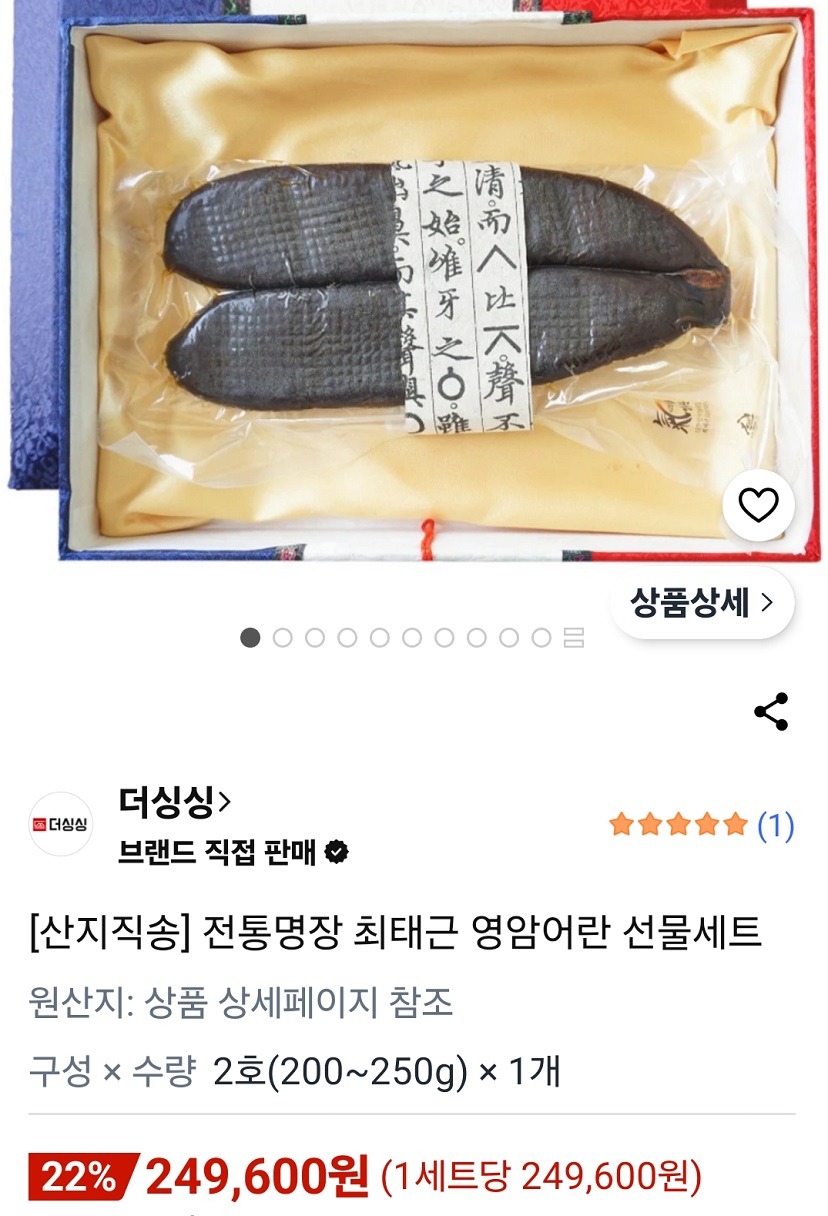Tap the share icon below the image
Image resolution: width=828 pixels, height=1216 pixels.
(x=769, y=710)
